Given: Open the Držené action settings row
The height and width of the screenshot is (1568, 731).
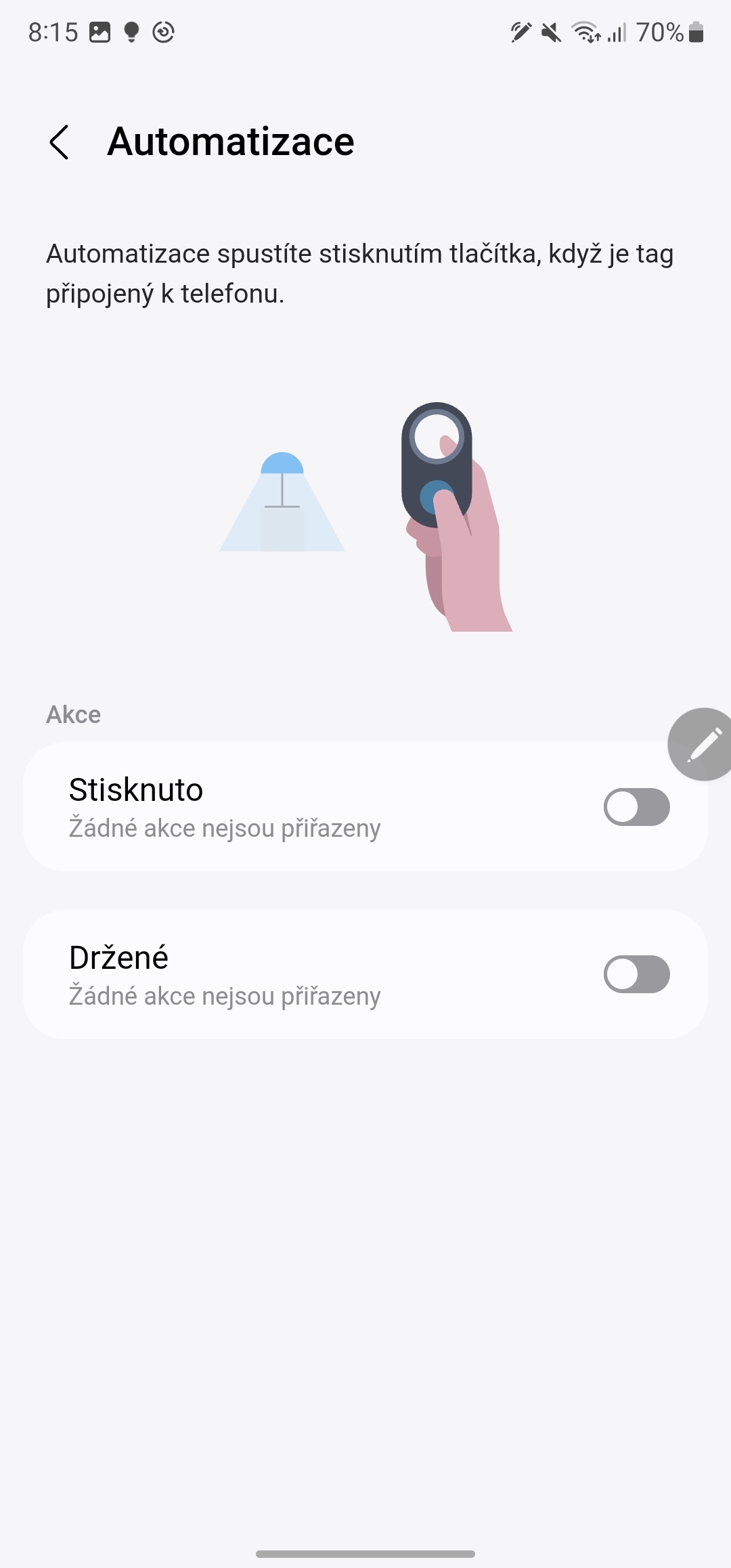Looking at the screenshot, I should pyautogui.click(x=271, y=974).
